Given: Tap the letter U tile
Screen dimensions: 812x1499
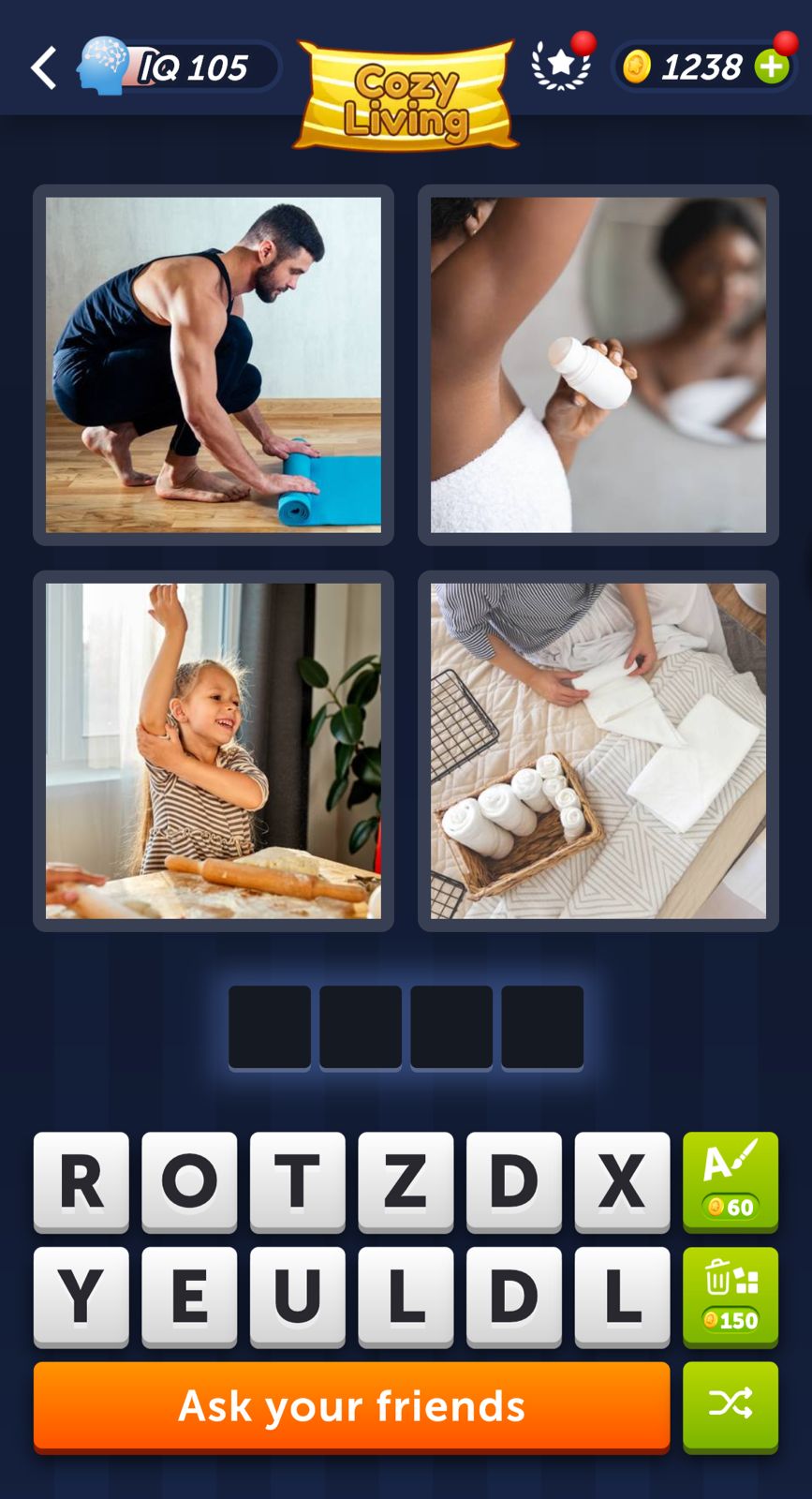Looking at the screenshot, I should click(x=298, y=1296).
